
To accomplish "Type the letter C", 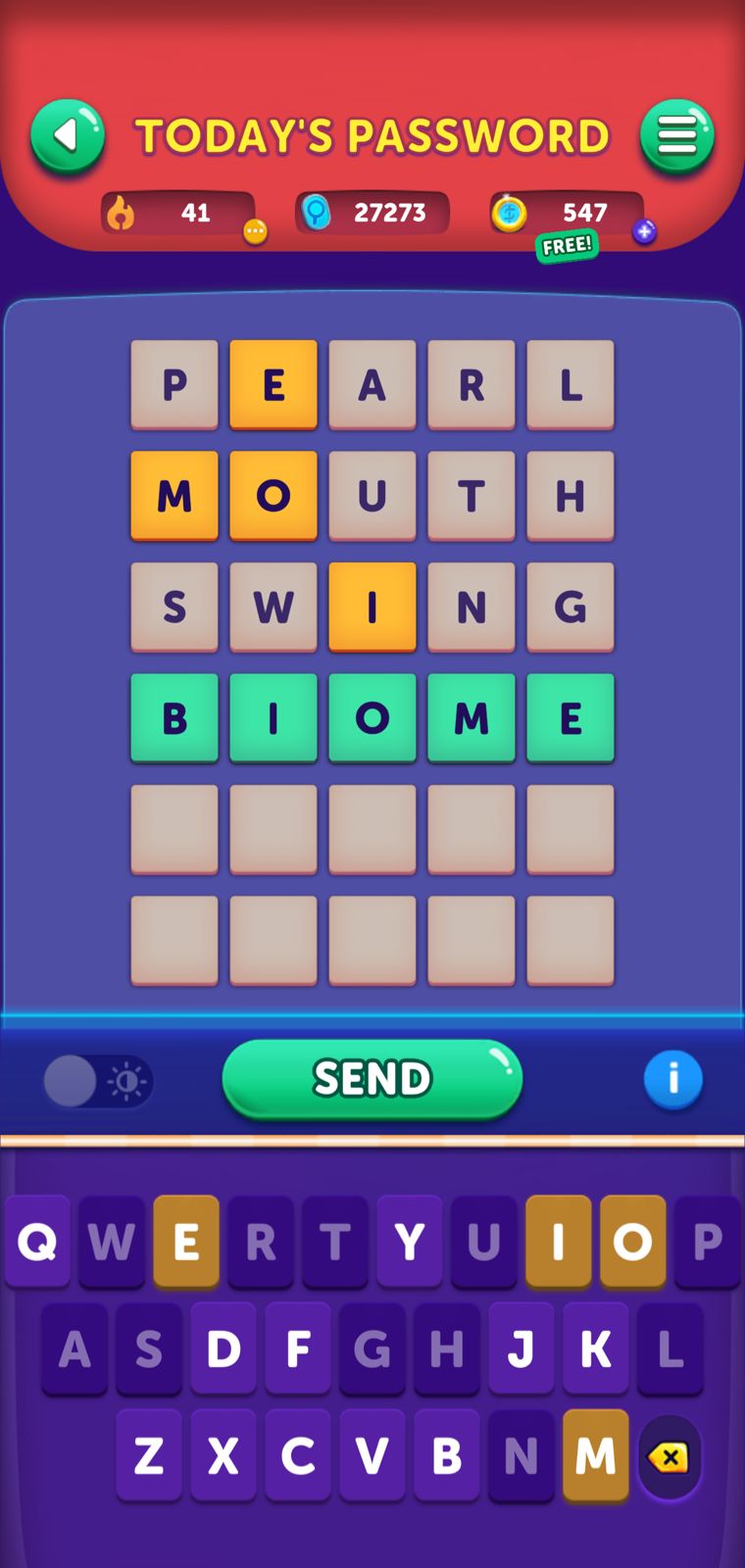I will coord(298,1456).
